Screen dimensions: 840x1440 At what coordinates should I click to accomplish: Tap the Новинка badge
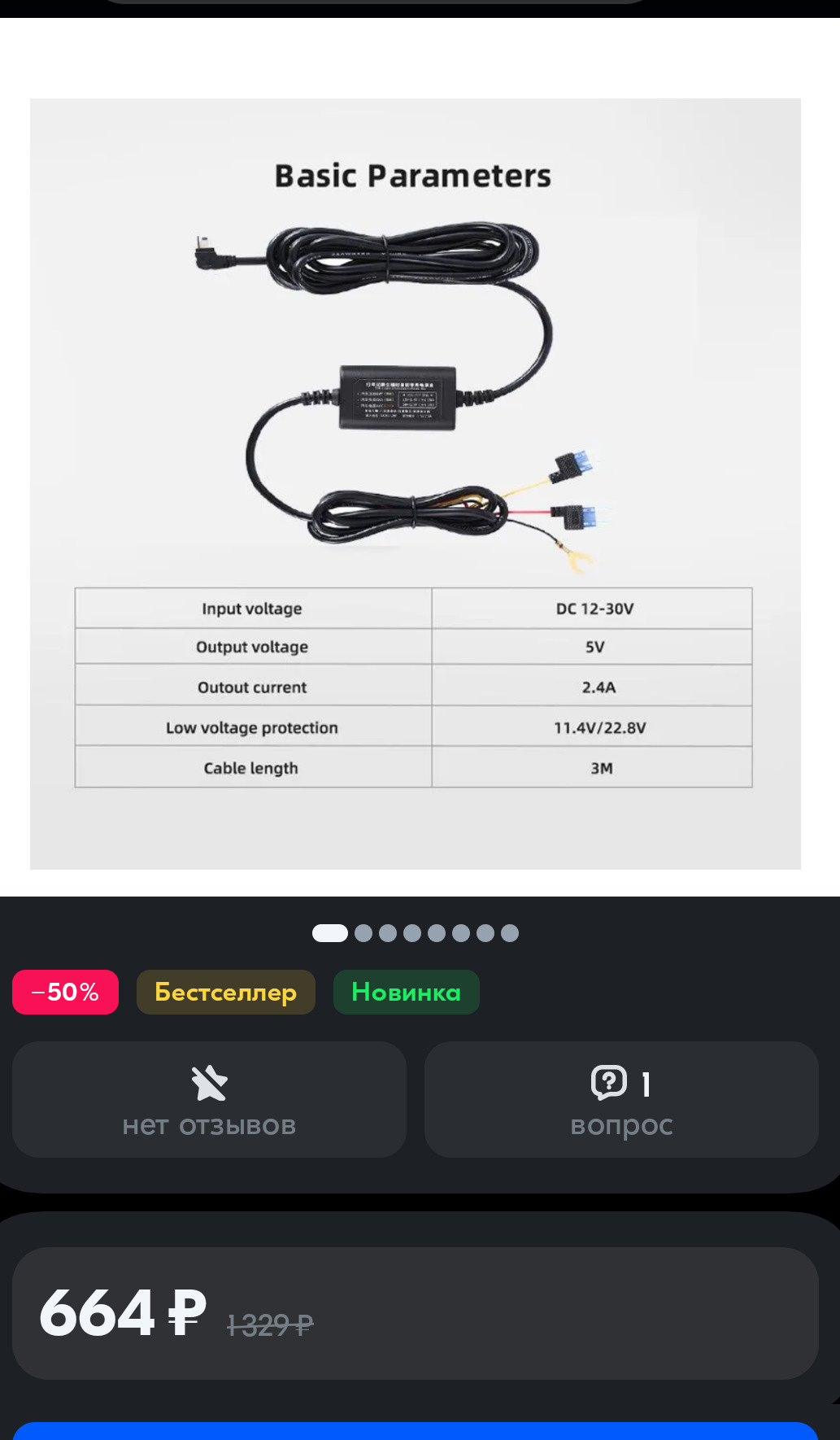click(406, 992)
